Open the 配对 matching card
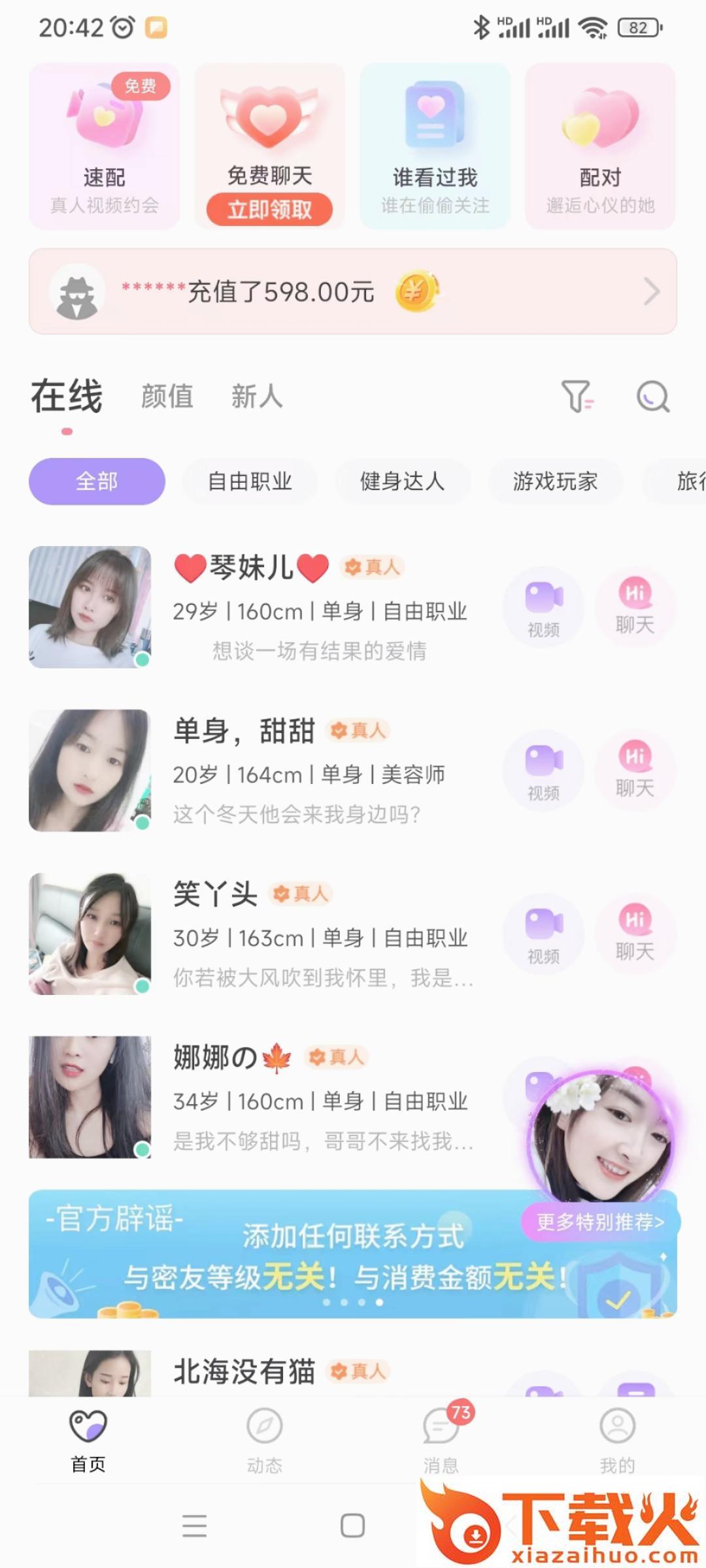Viewport: 706px width, 1568px height. (x=600, y=146)
